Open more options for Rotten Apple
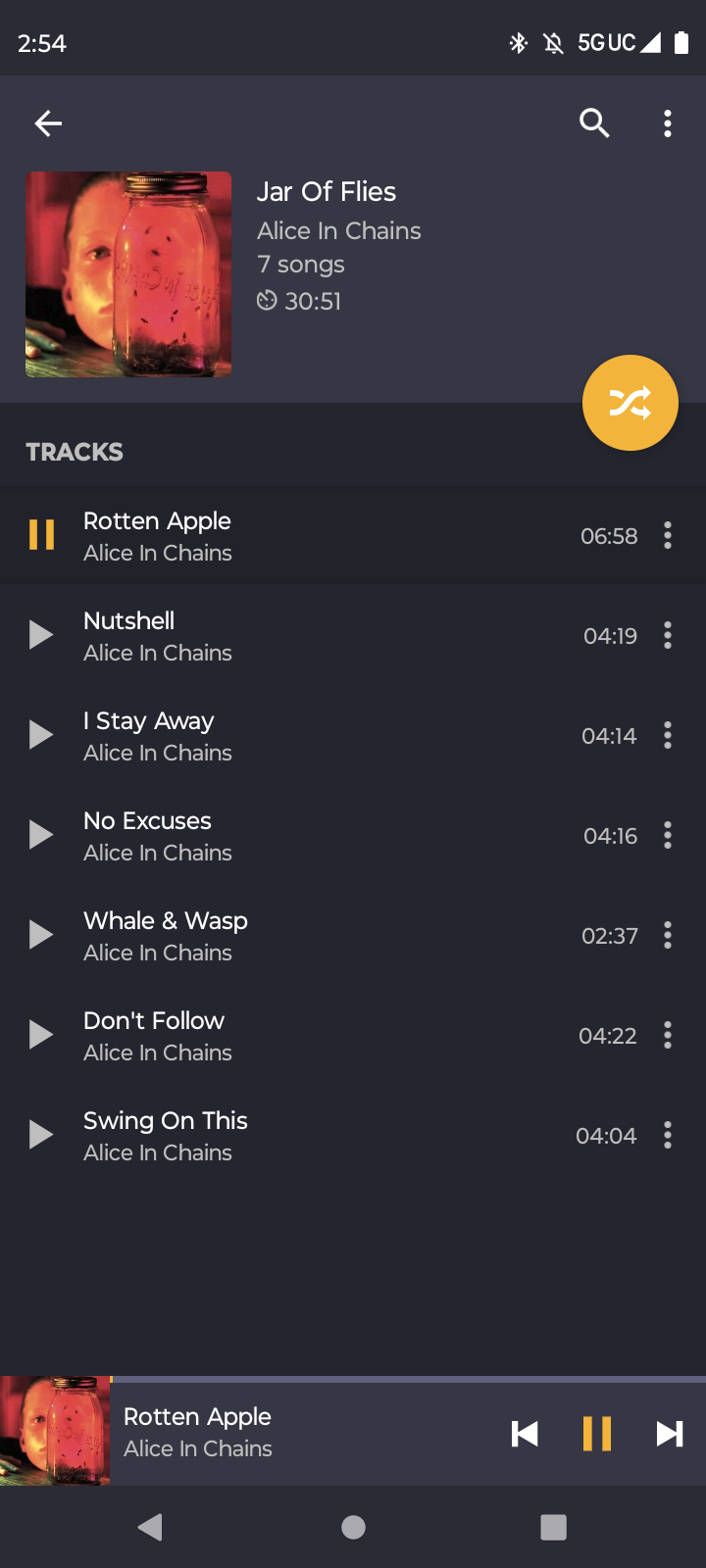 coord(668,535)
